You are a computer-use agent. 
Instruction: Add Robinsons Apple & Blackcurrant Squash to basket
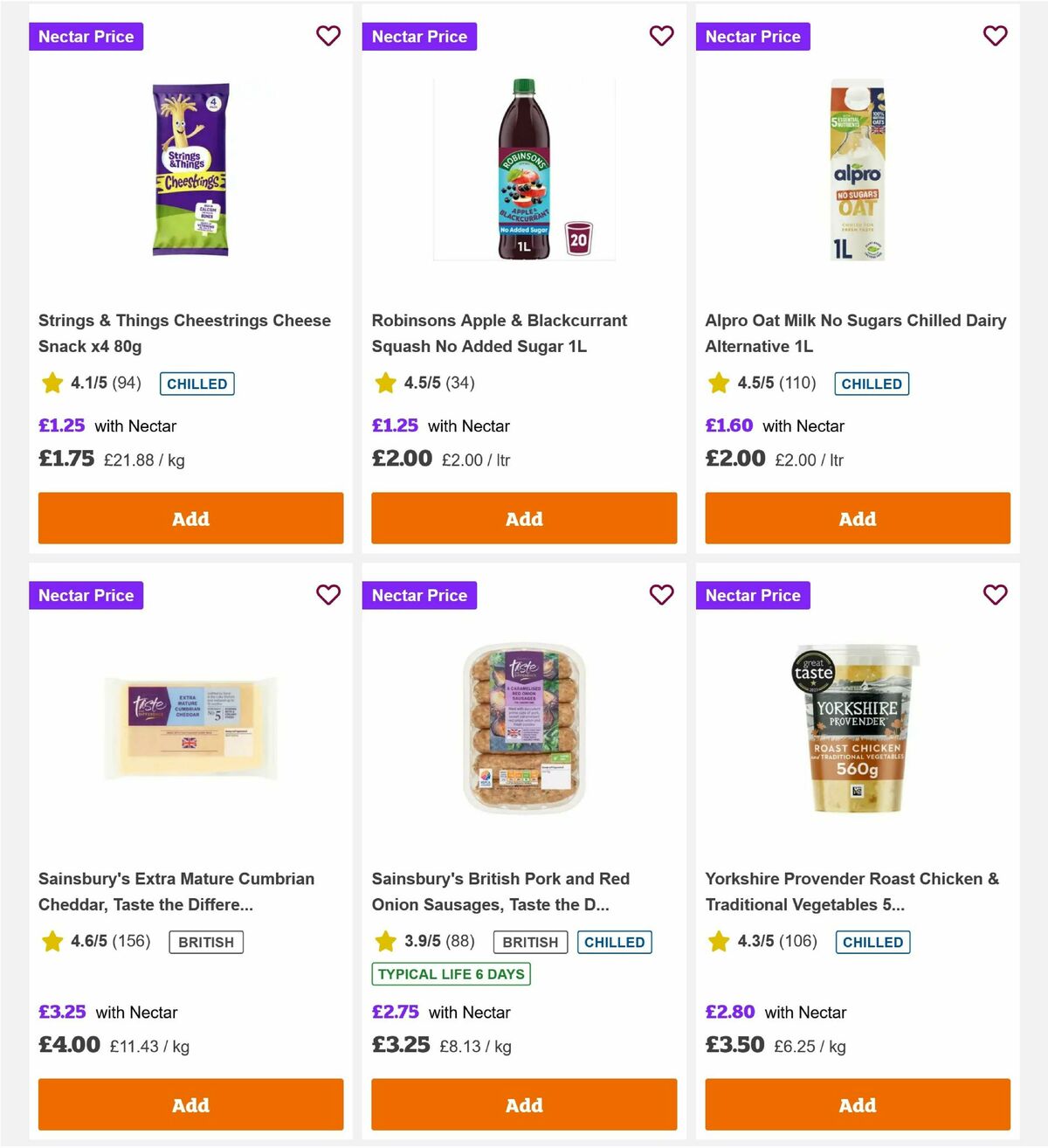click(523, 518)
